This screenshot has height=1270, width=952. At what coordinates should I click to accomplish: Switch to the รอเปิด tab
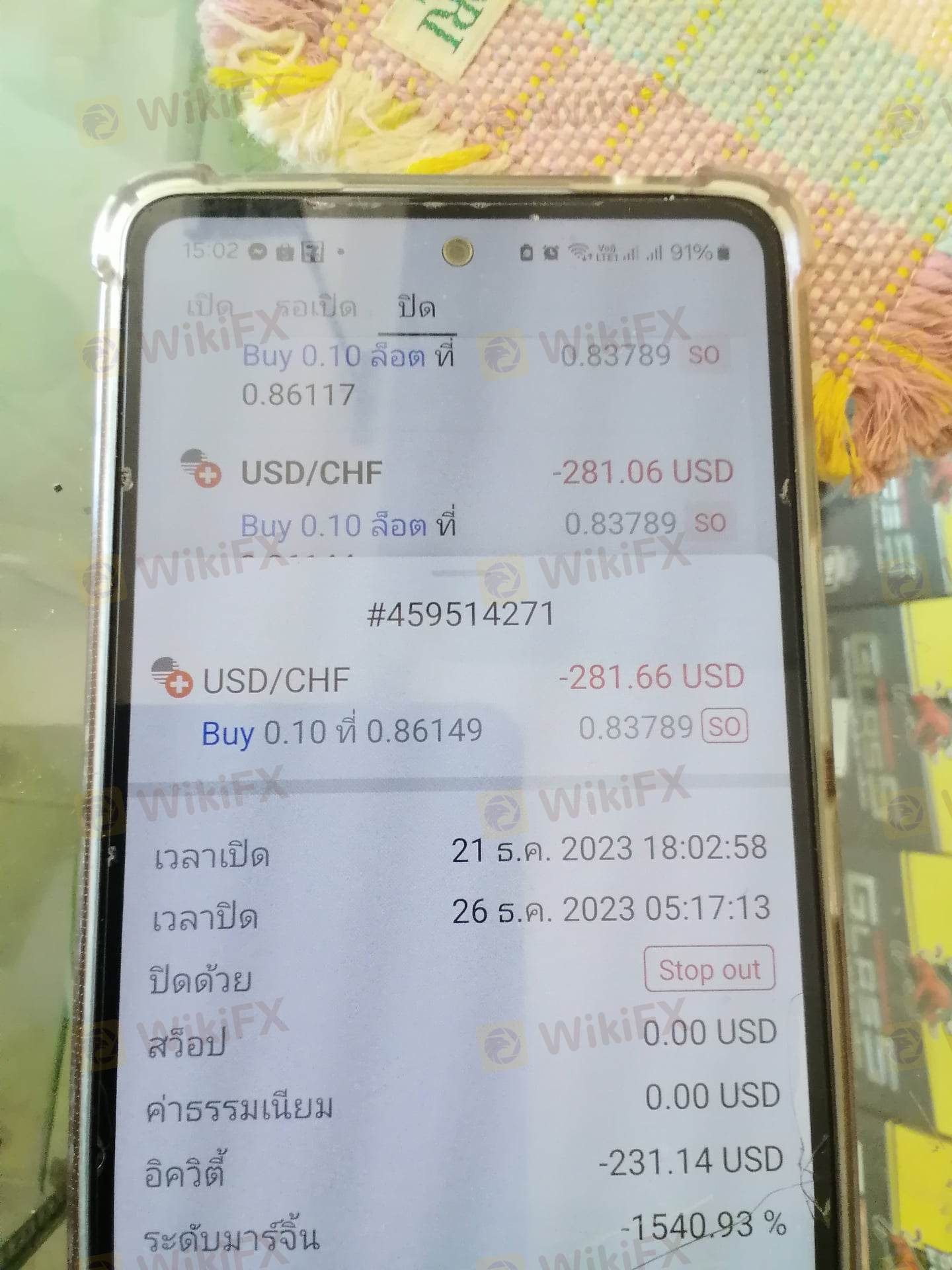pos(316,307)
